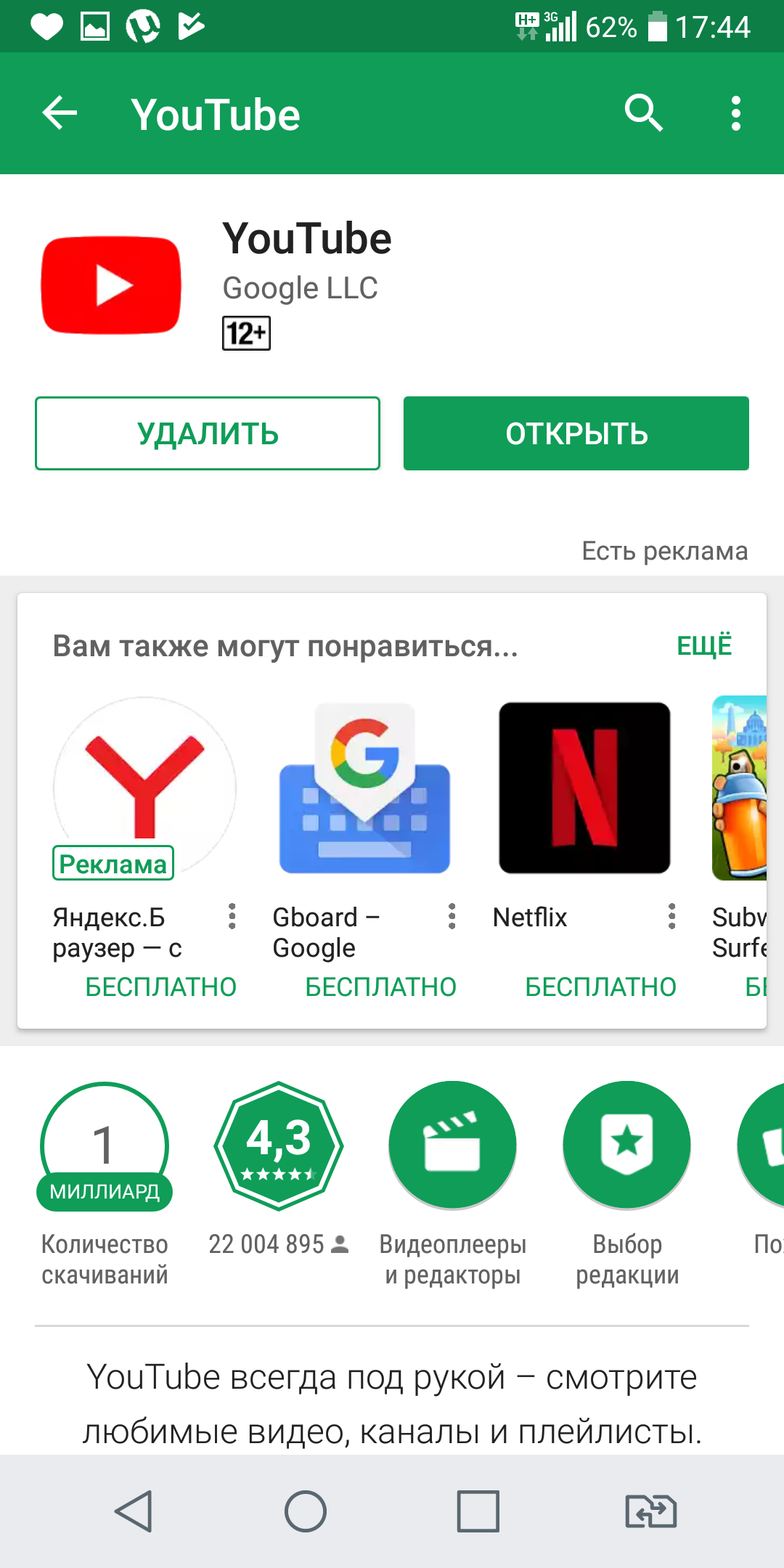Tap ОТКРЫТЬ to open YouTube
This screenshot has width=784, height=1568.
[576, 433]
